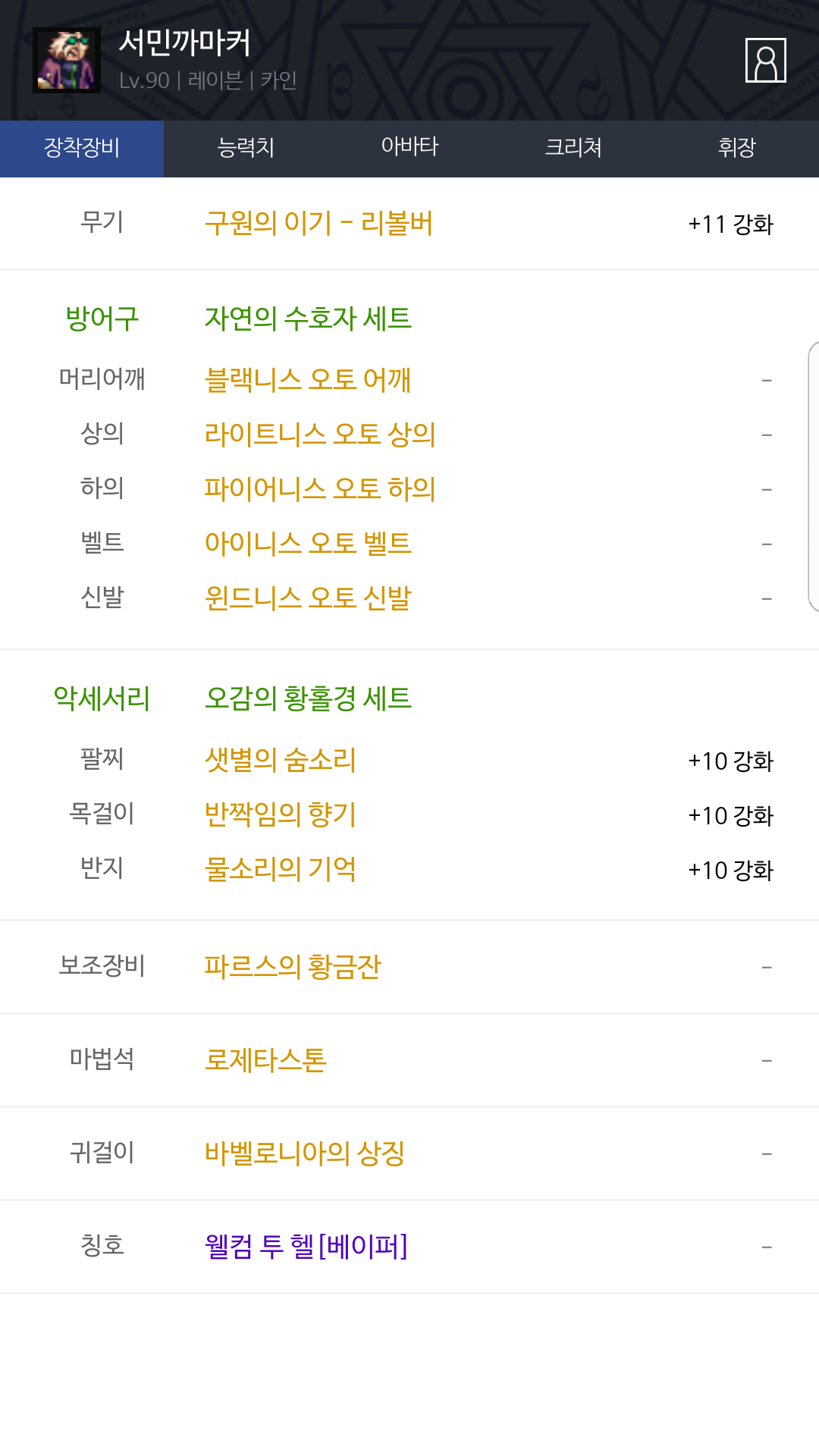Open weapon 구원의 이기 - 리볼버
The width and height of the screenshot is (819, 1456).
point(318,224)
